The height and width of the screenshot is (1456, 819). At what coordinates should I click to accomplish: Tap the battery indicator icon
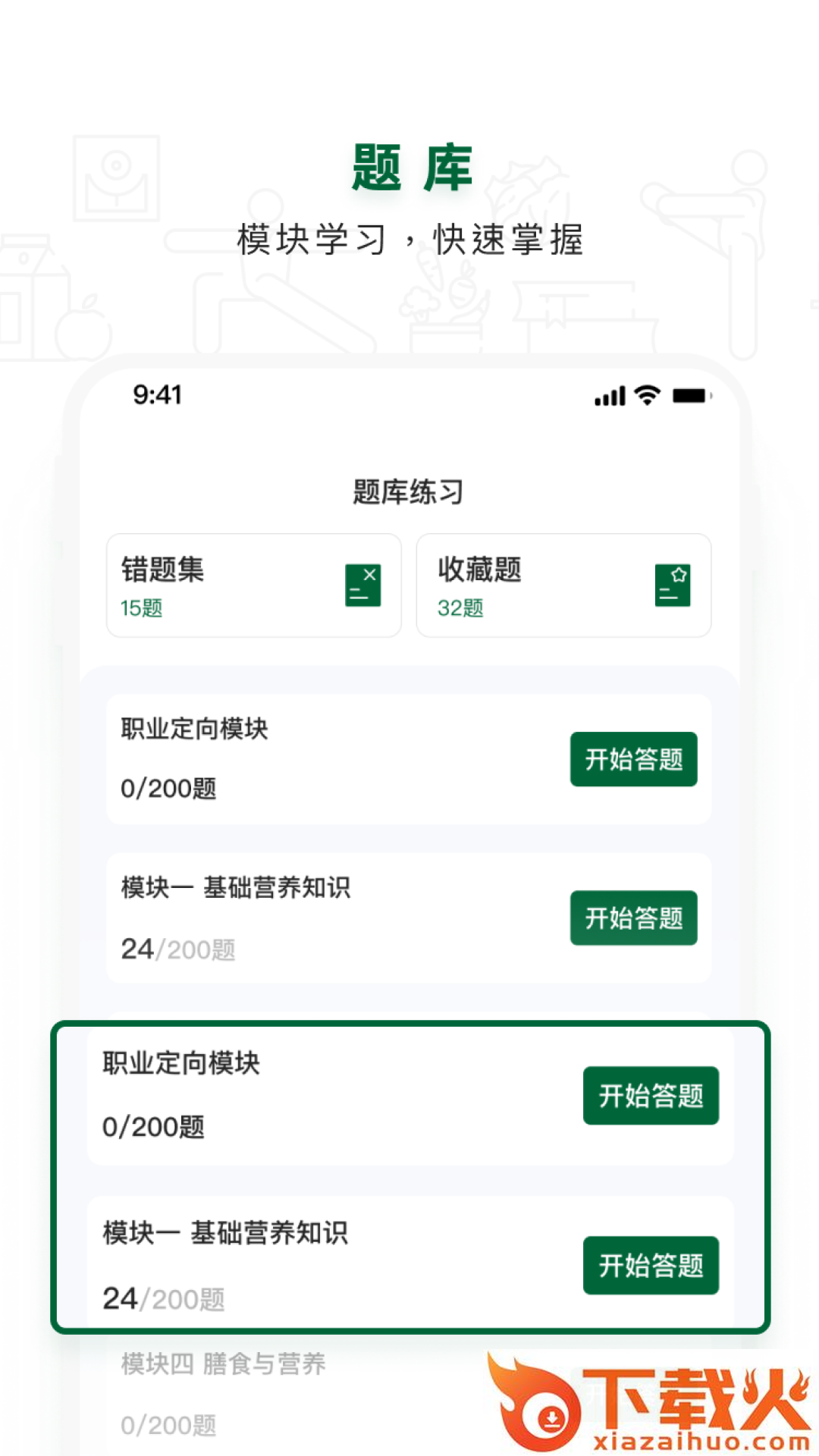[x=692, y=397]
